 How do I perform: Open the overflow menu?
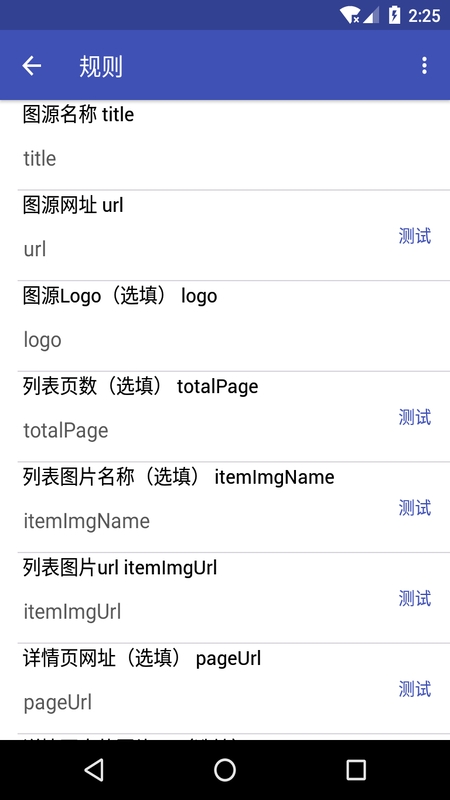[x=424, y=65]
